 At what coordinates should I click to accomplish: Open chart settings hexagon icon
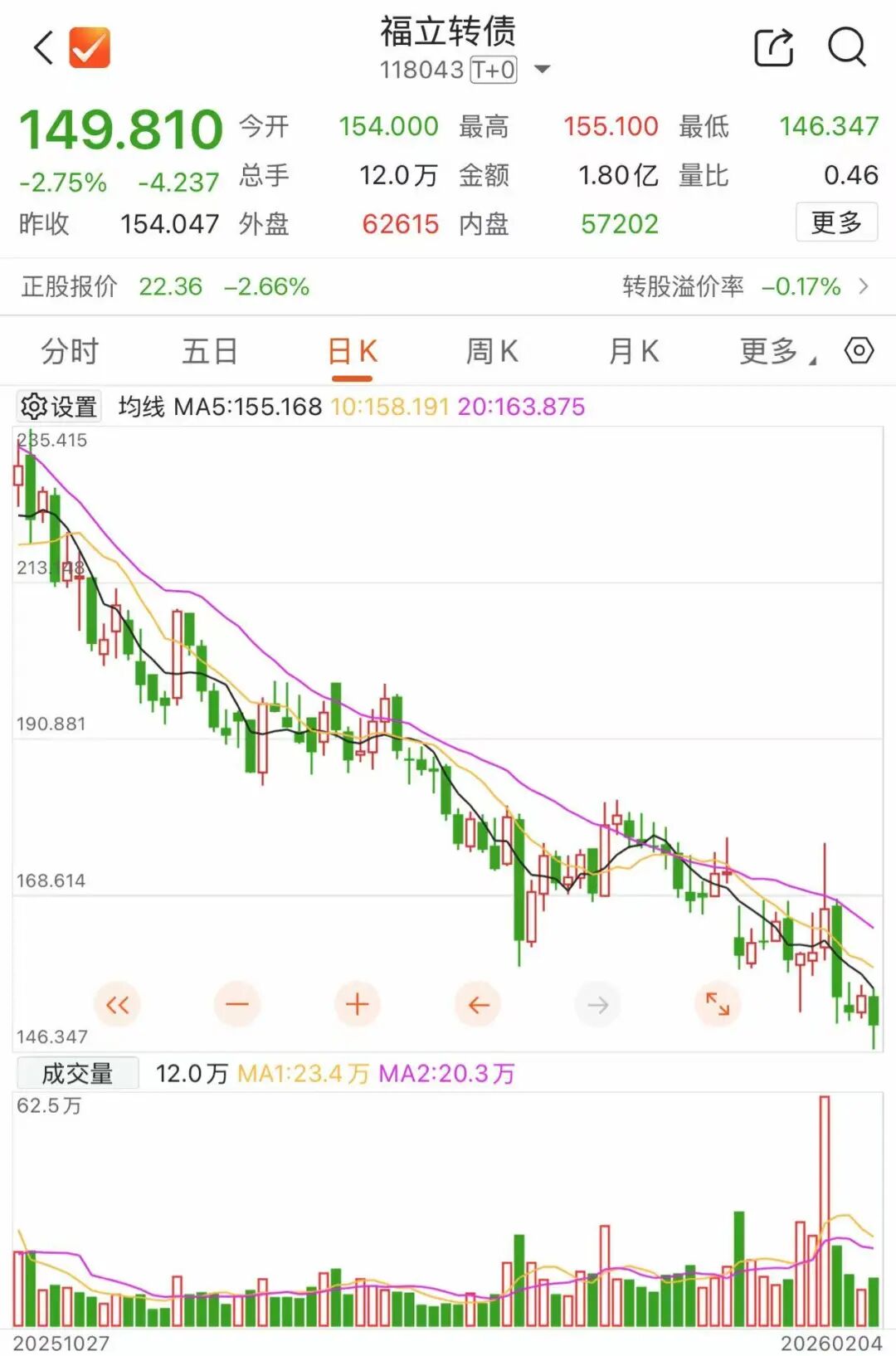click(859, 351)
